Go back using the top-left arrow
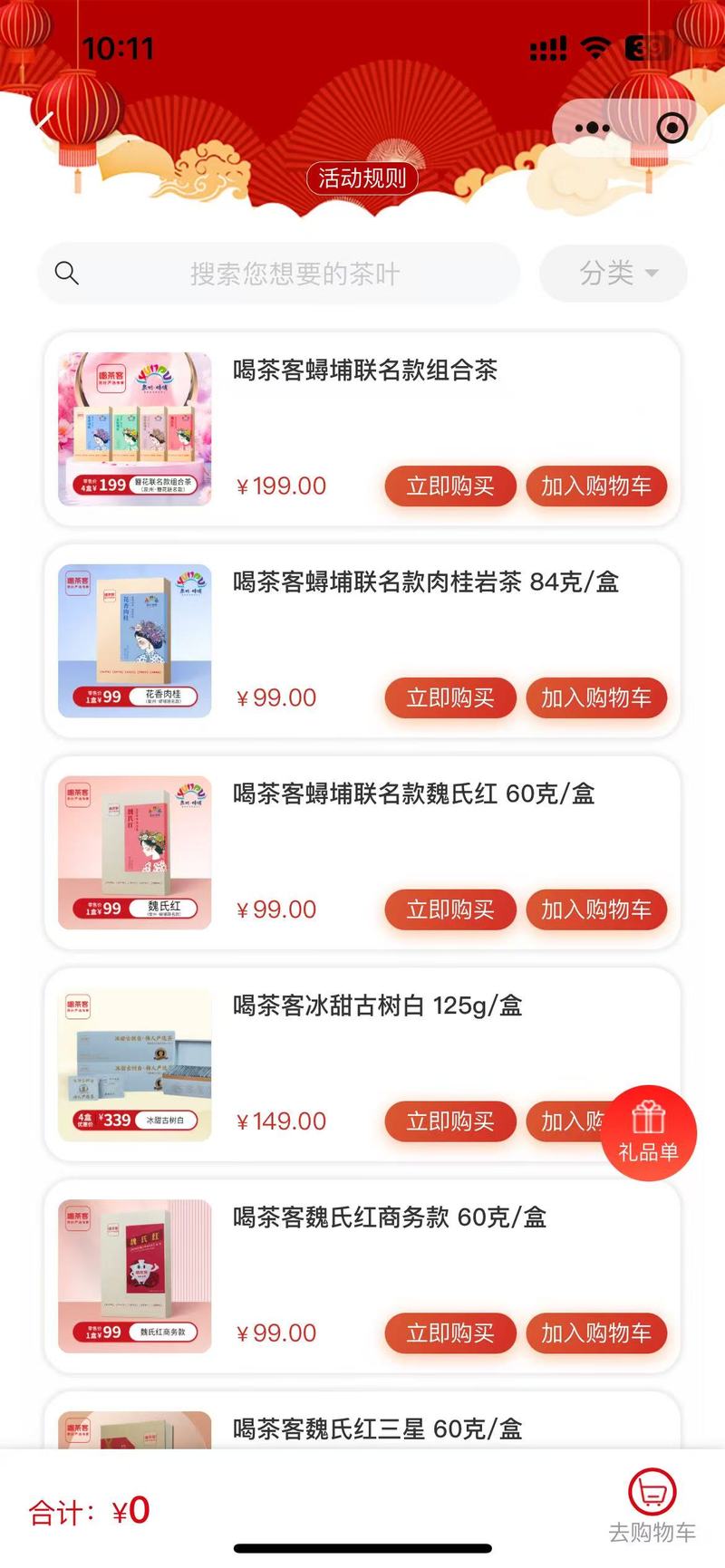The image size is (725, 1568). click(43, 124)
